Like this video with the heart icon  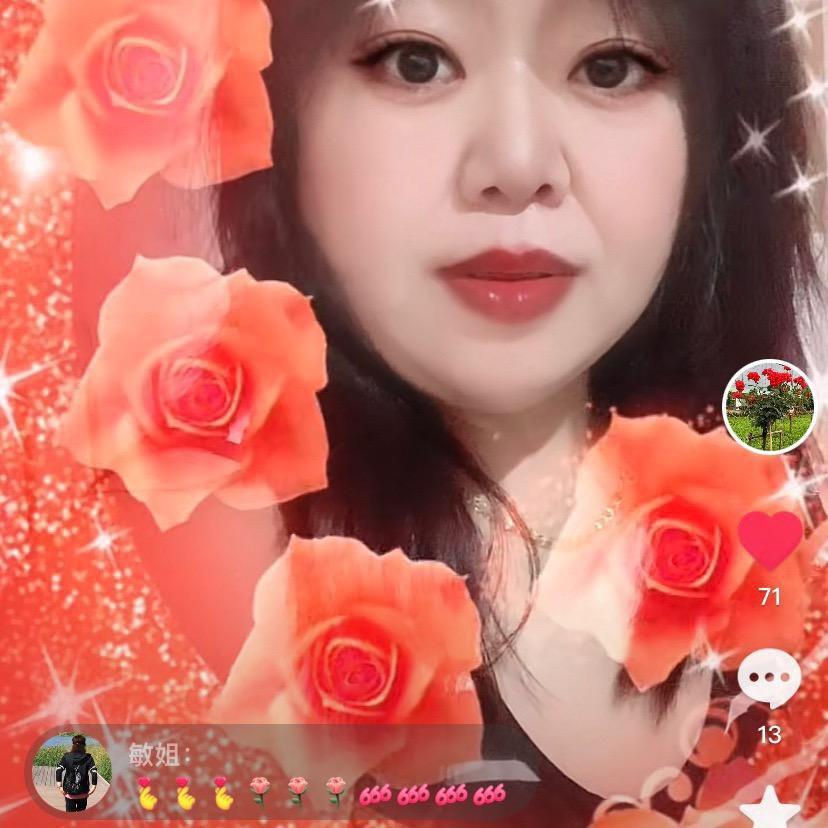click(770, 541)
